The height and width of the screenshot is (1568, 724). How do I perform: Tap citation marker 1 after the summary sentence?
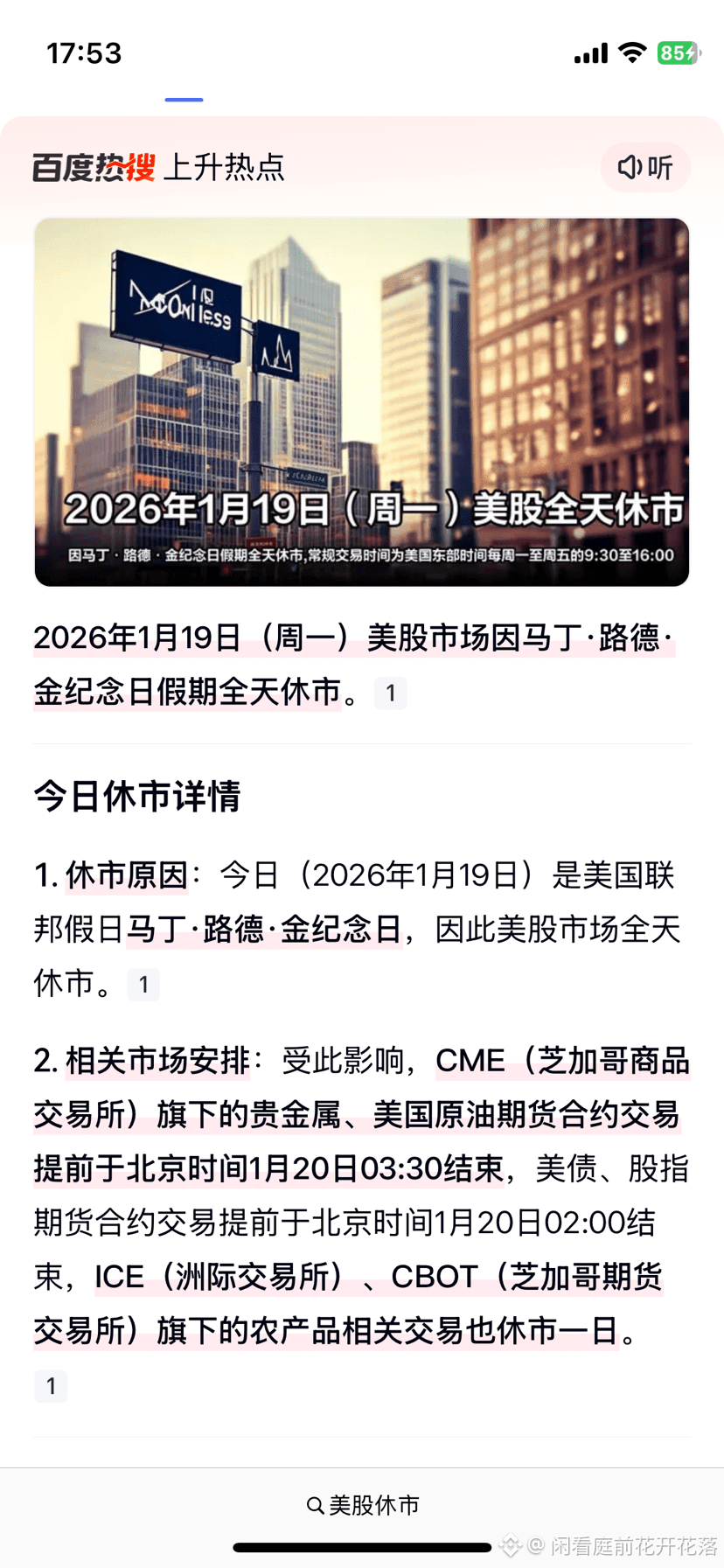[x=391, y=692]
